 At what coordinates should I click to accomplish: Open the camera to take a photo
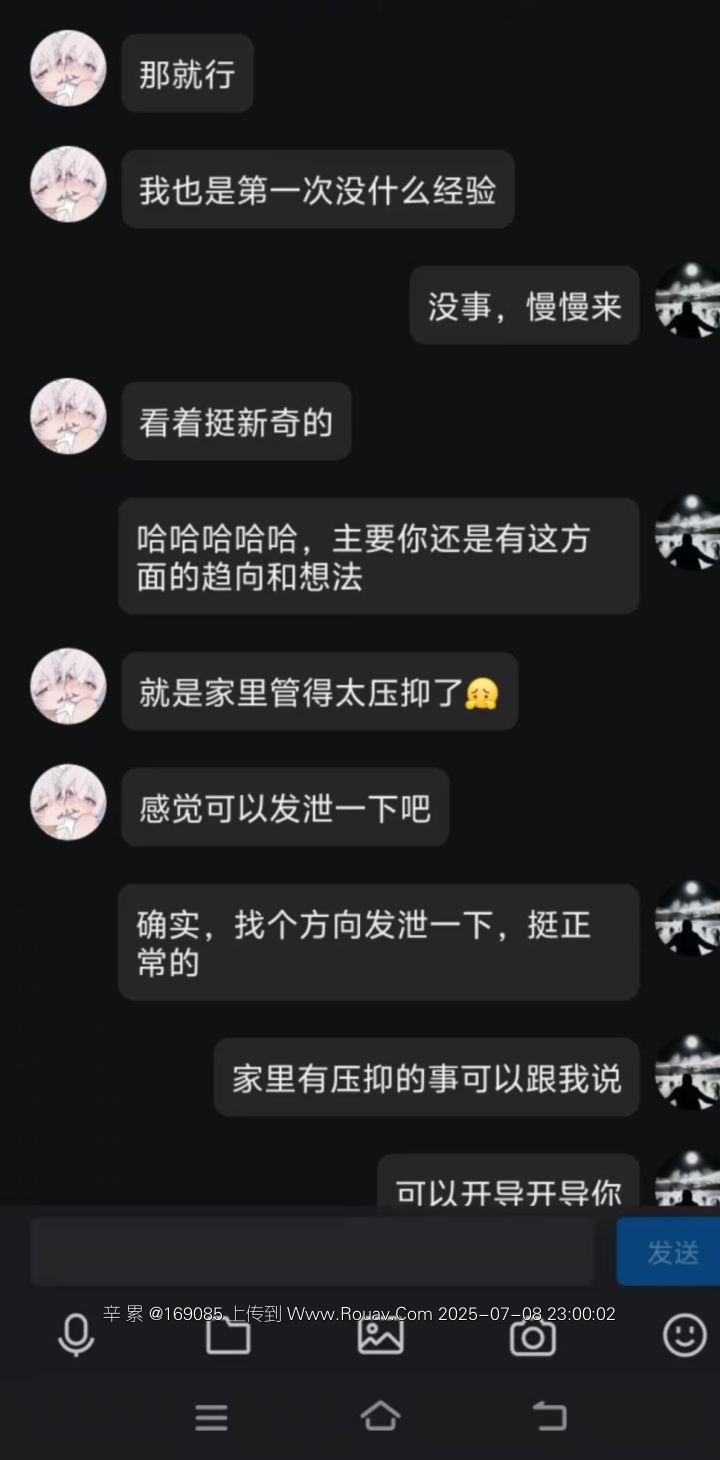point(533,1335)
